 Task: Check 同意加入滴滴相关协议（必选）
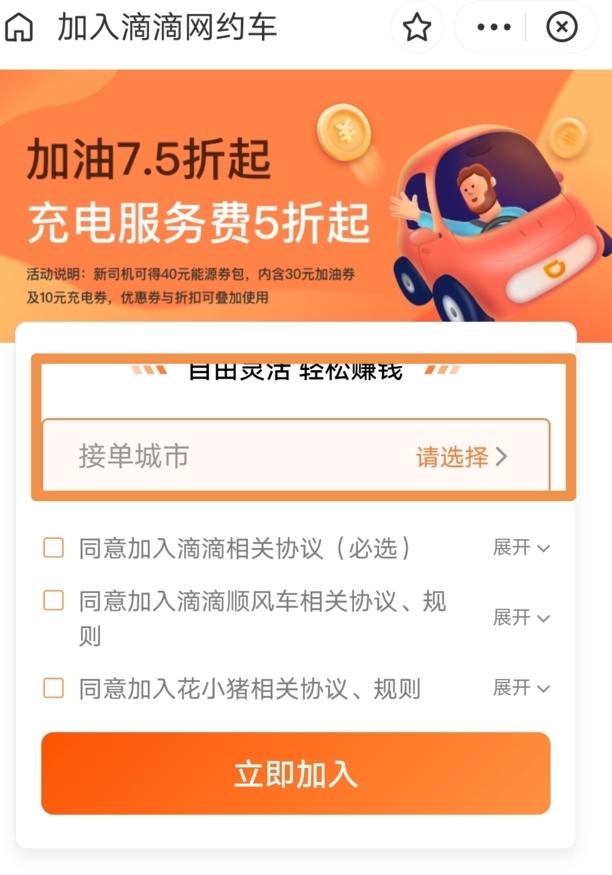pyautogui.click(x=53, y=548)
